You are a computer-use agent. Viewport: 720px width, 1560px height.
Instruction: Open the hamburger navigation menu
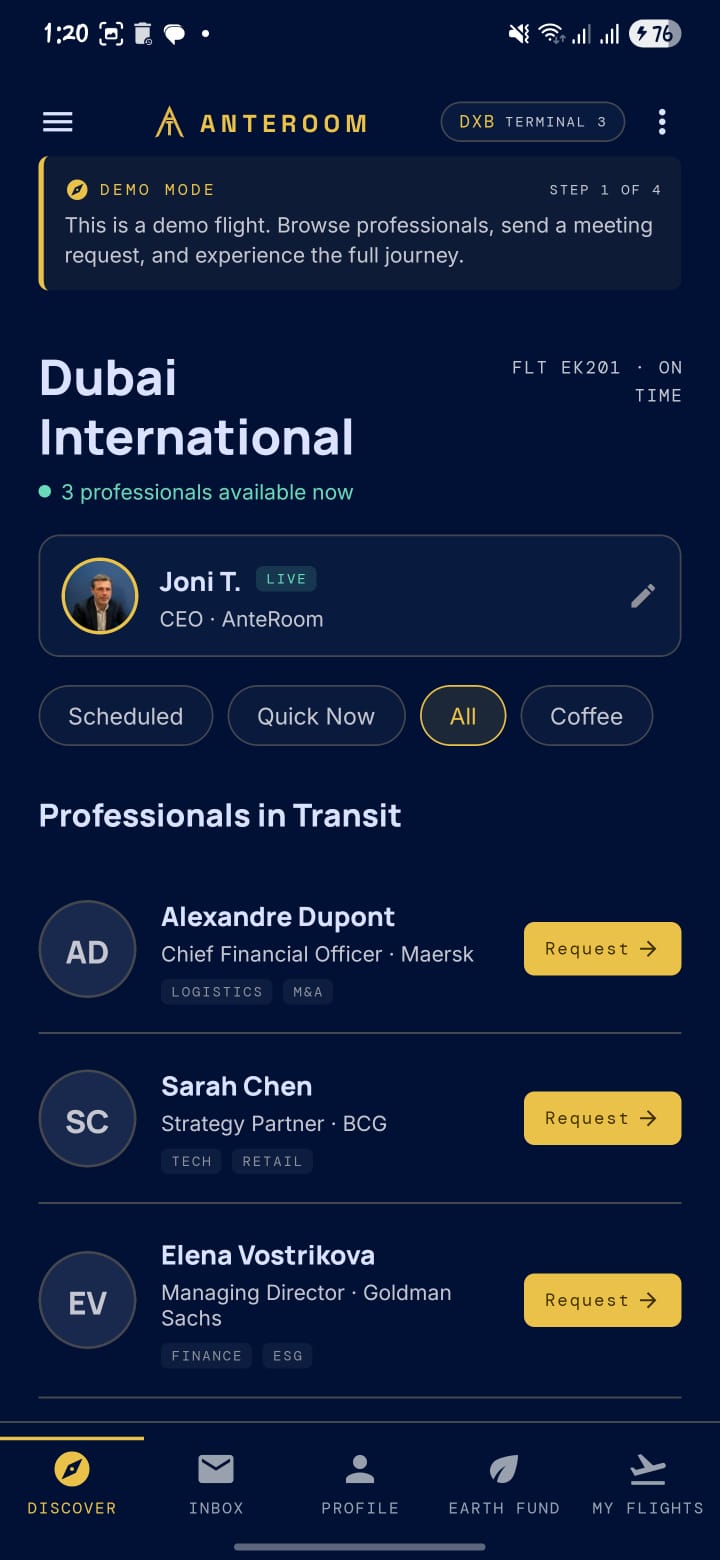(57, 121)
